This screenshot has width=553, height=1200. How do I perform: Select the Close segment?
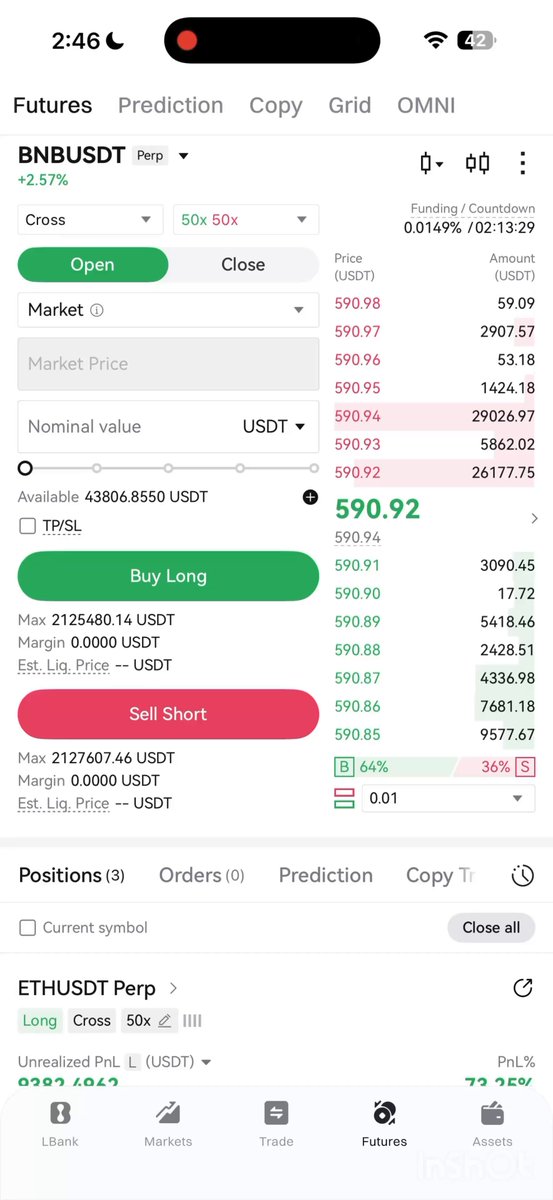243,265
